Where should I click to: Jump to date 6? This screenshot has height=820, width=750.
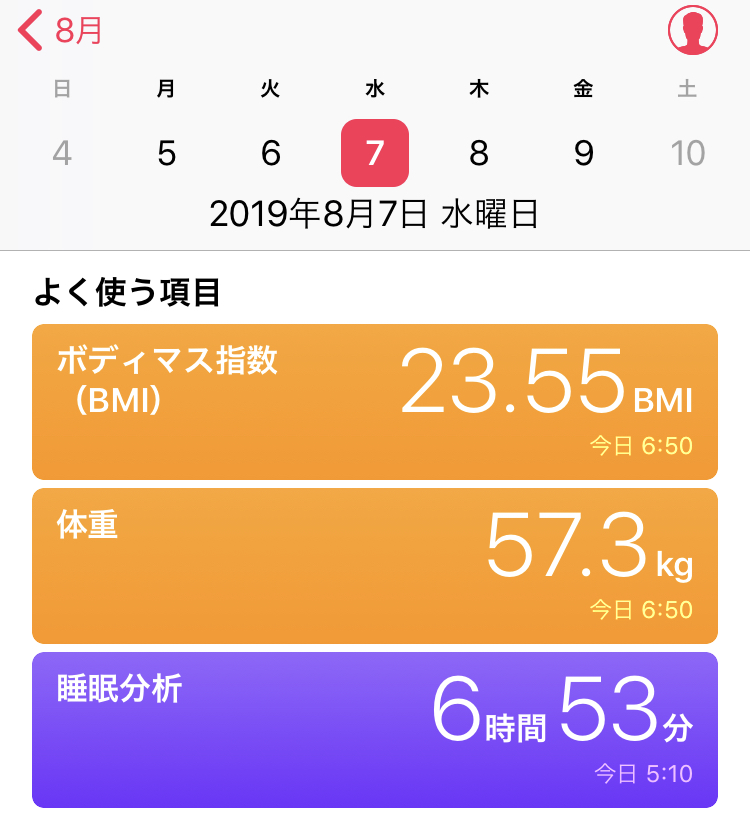[x=270, y=153]
